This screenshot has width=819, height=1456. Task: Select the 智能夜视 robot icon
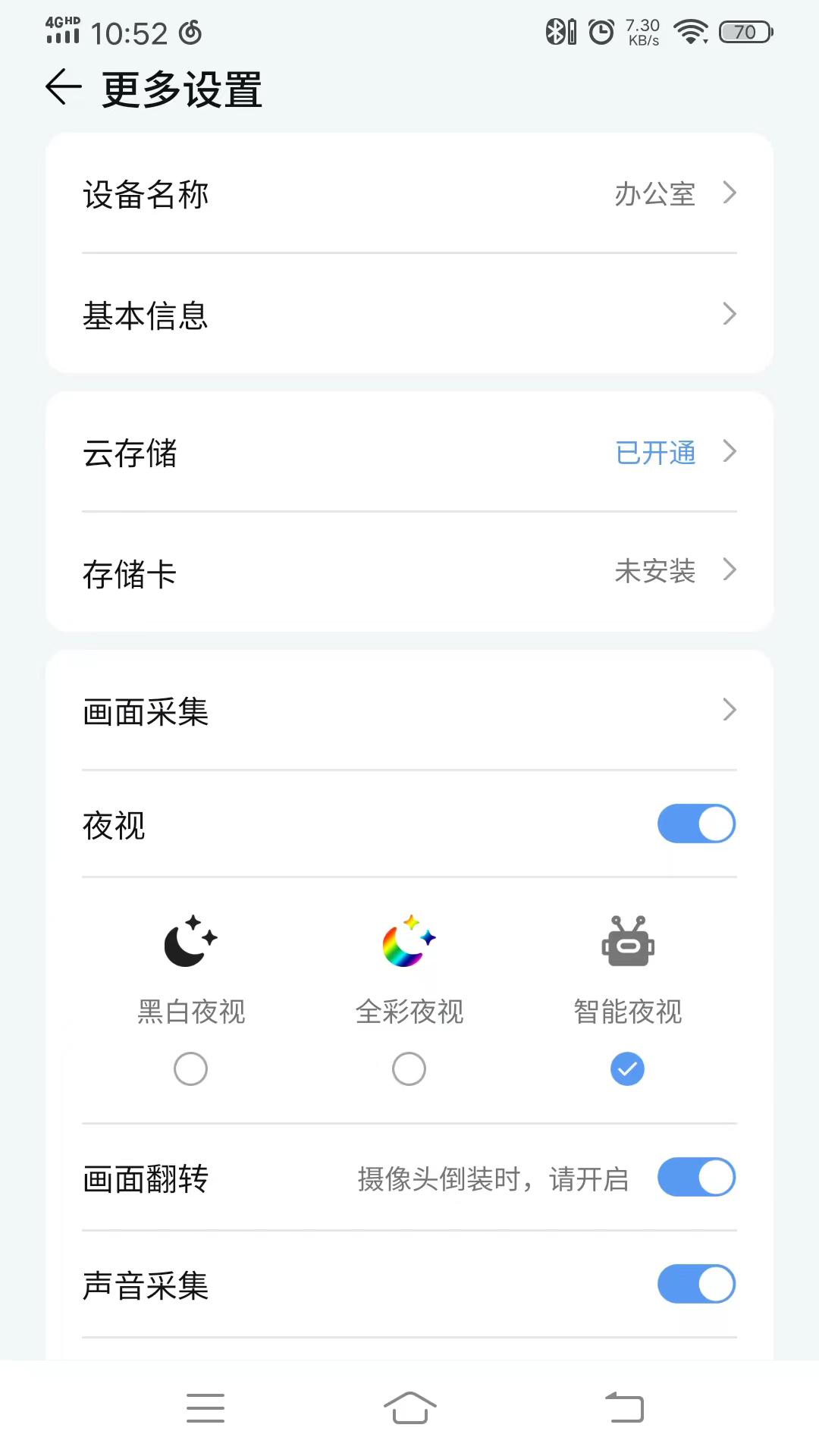pos(627,943)
